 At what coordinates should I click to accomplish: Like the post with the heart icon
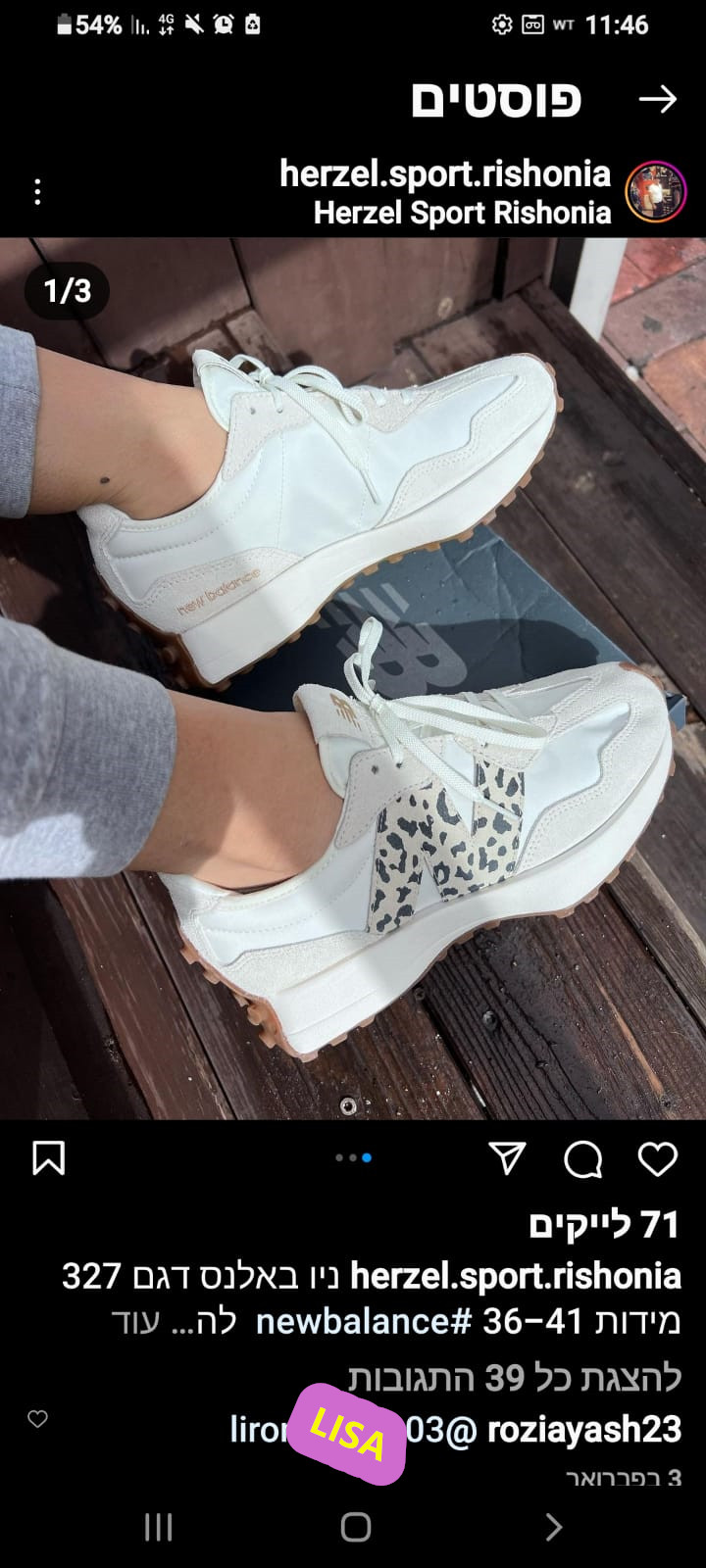point(657,1159)
